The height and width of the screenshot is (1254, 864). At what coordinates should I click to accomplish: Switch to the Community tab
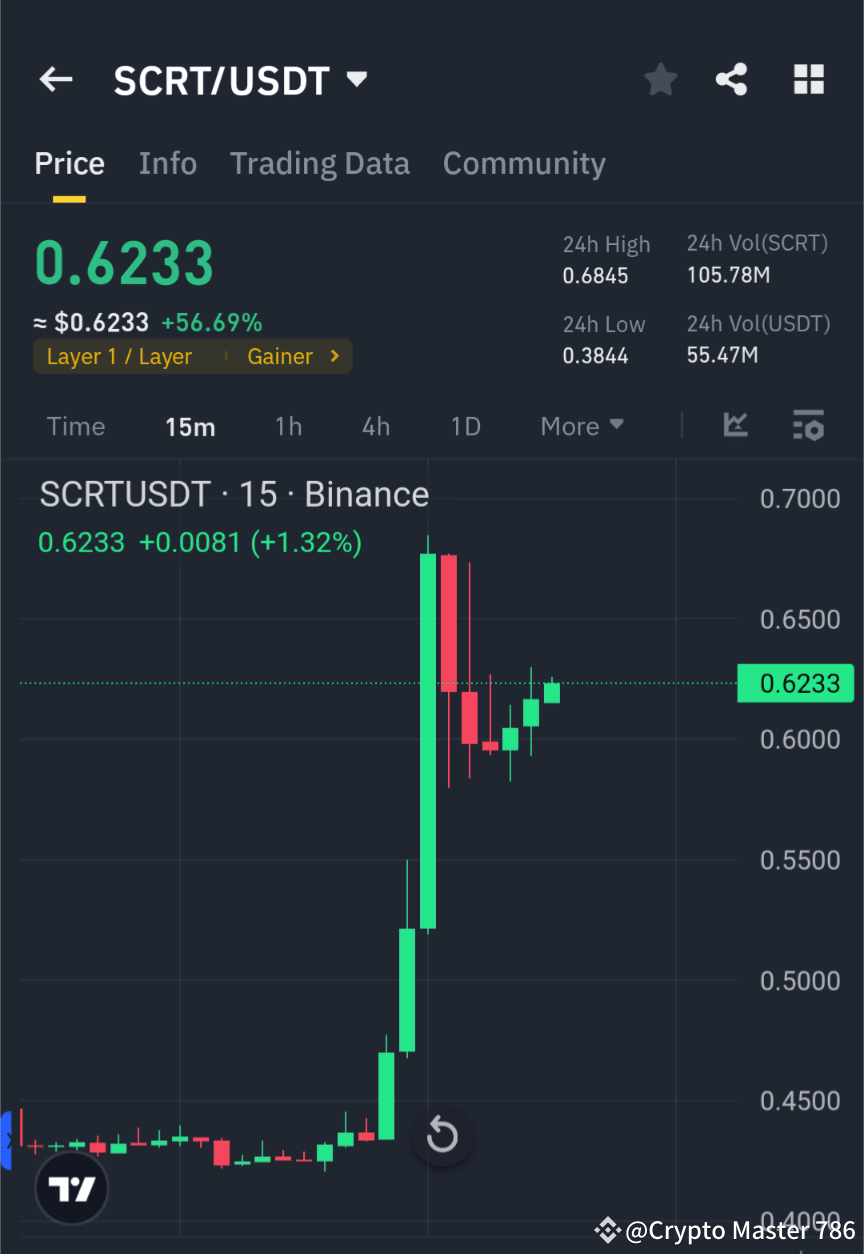[524, 163]
